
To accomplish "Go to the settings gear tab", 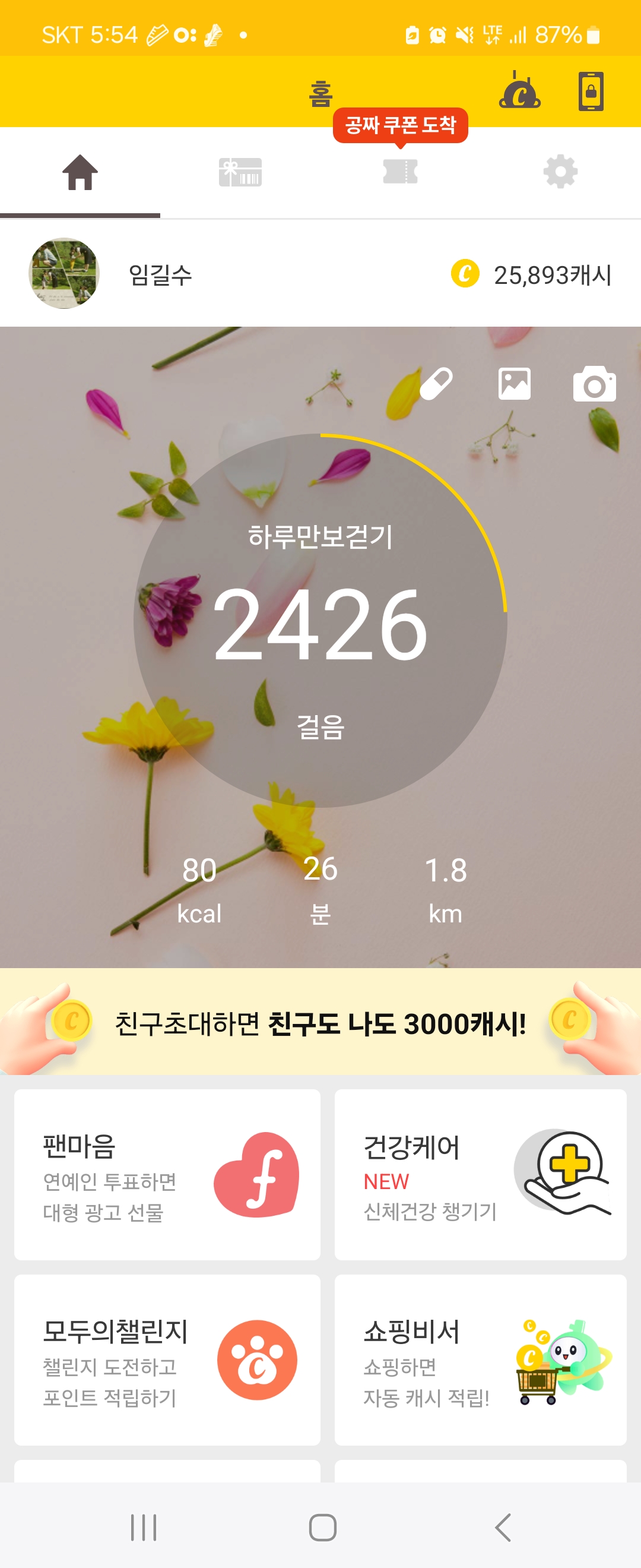I will point(560,172).
